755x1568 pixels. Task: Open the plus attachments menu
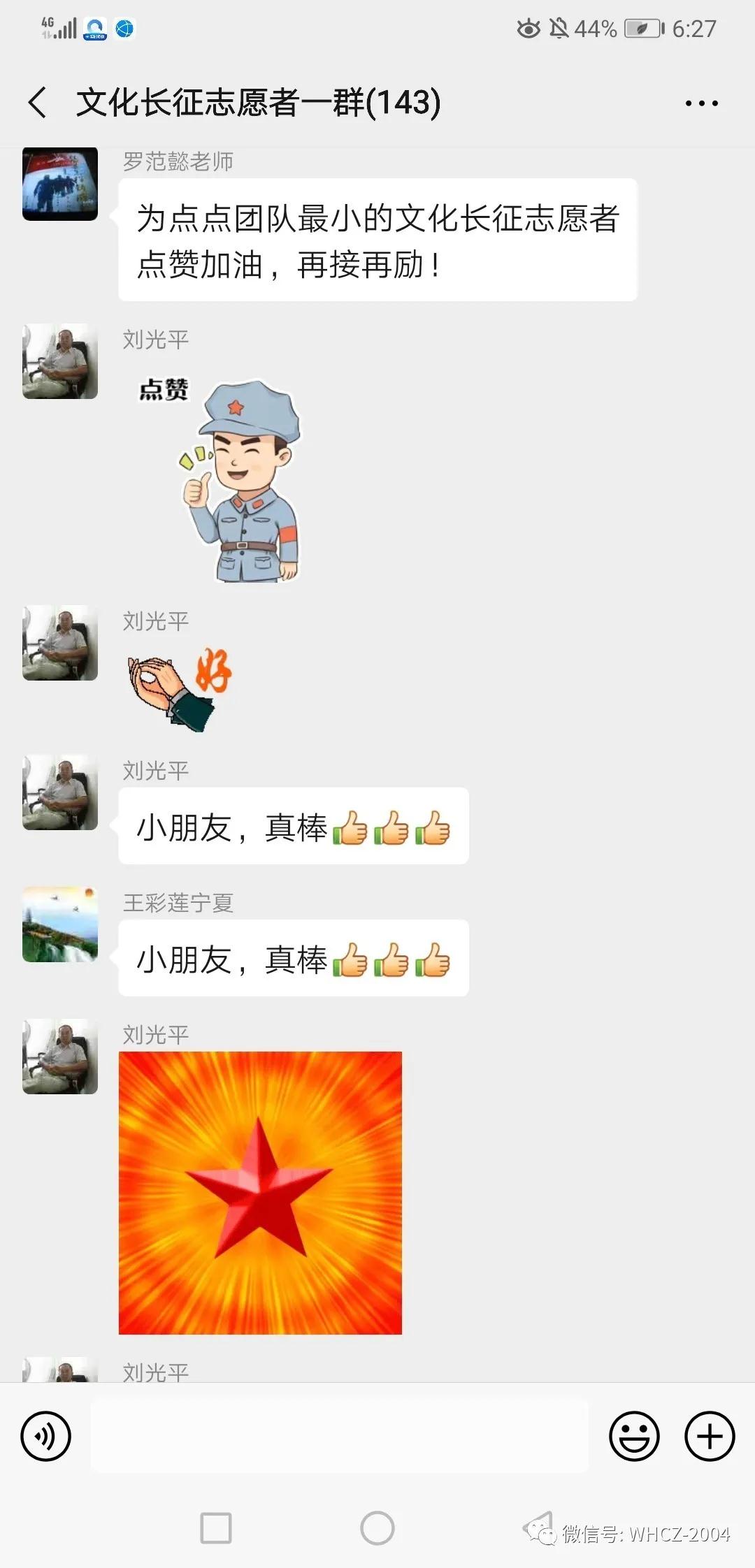click(x=709, y=1437)
